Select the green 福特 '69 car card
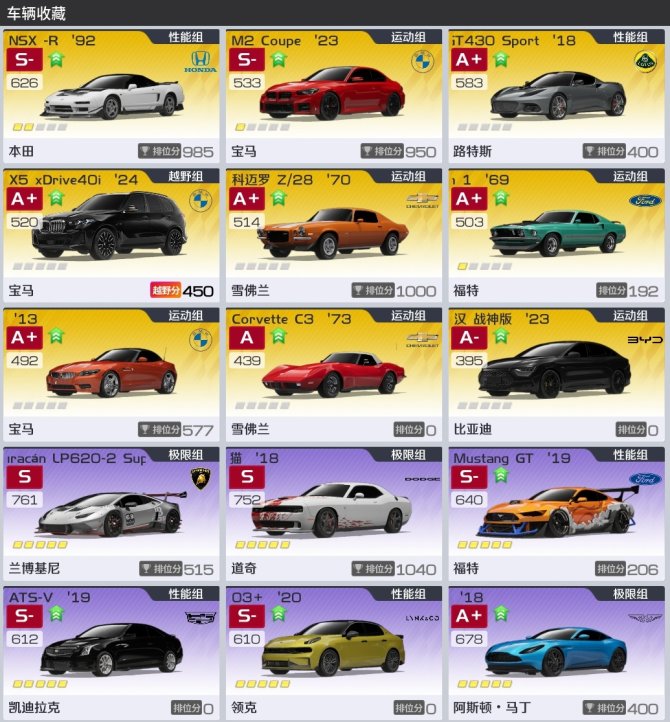 (555, 235)
